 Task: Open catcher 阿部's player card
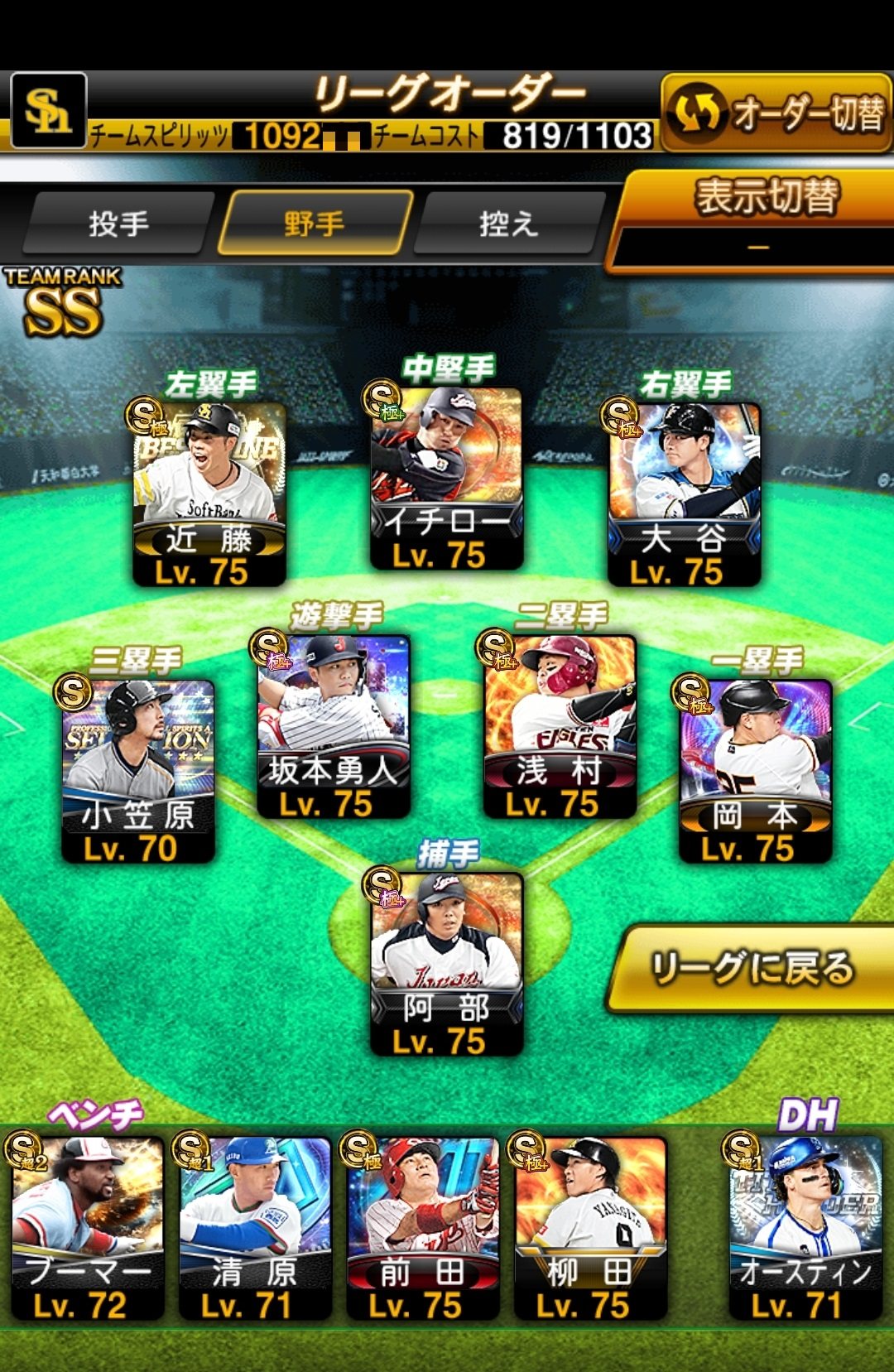pos(446,963)
